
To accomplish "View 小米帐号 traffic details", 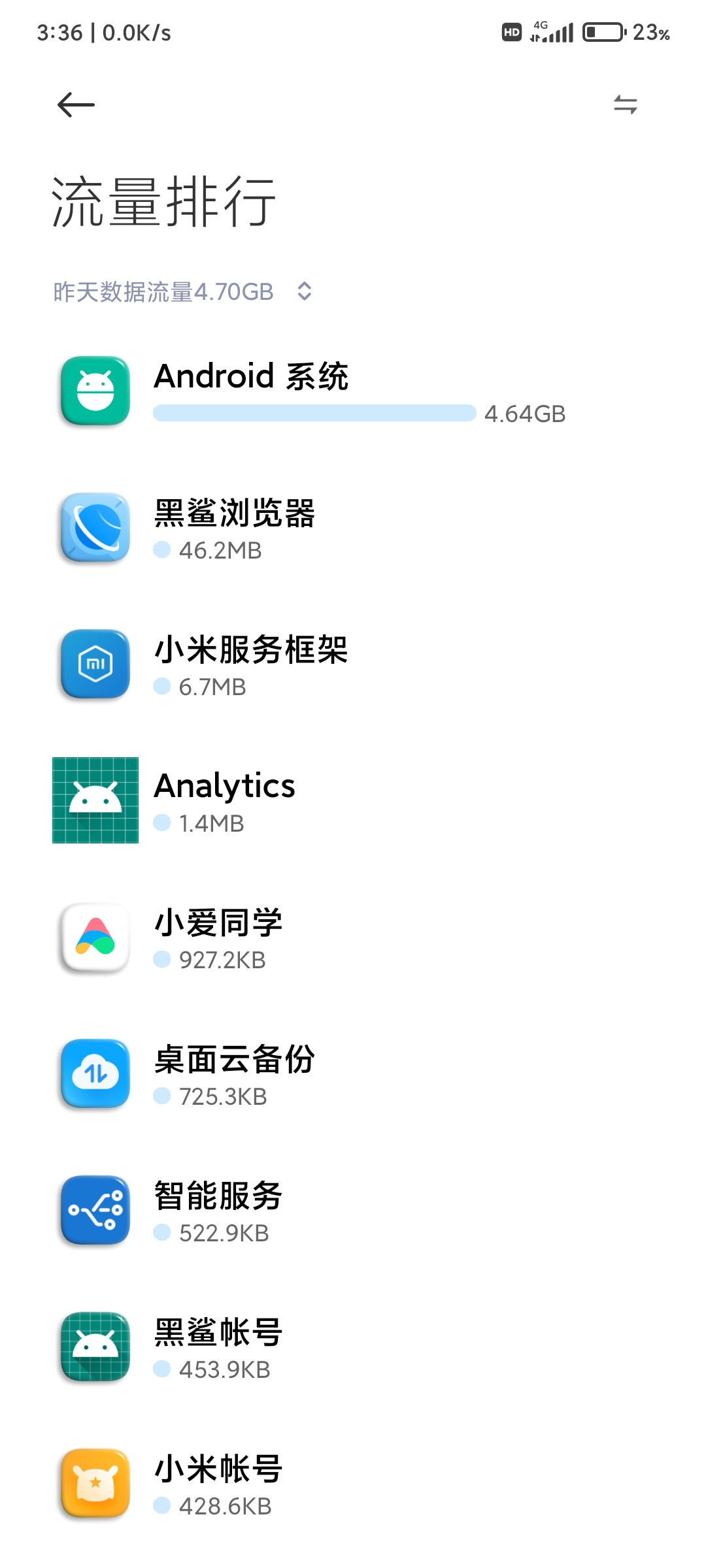I will (353, 1483).
